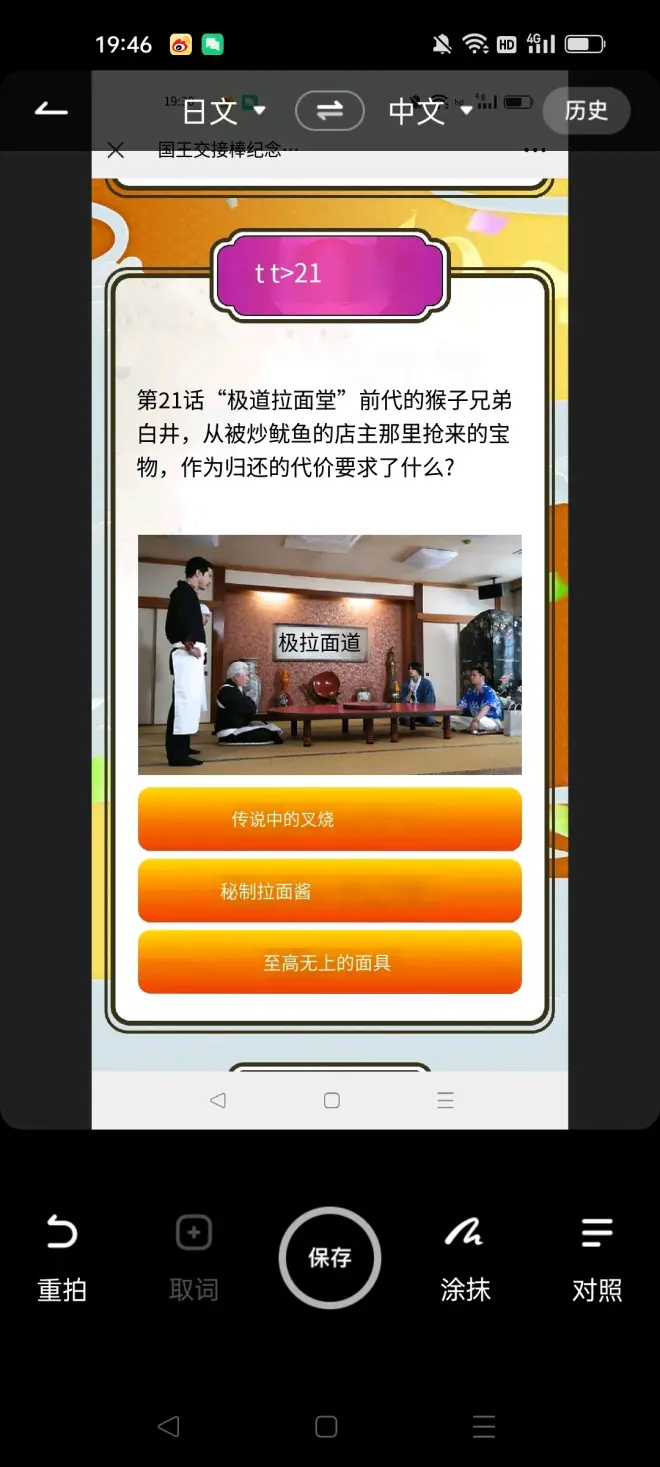The image size is (660, 1467).
Task: Open the 中文 target language dropdown
Action: (x=430, y=111)
